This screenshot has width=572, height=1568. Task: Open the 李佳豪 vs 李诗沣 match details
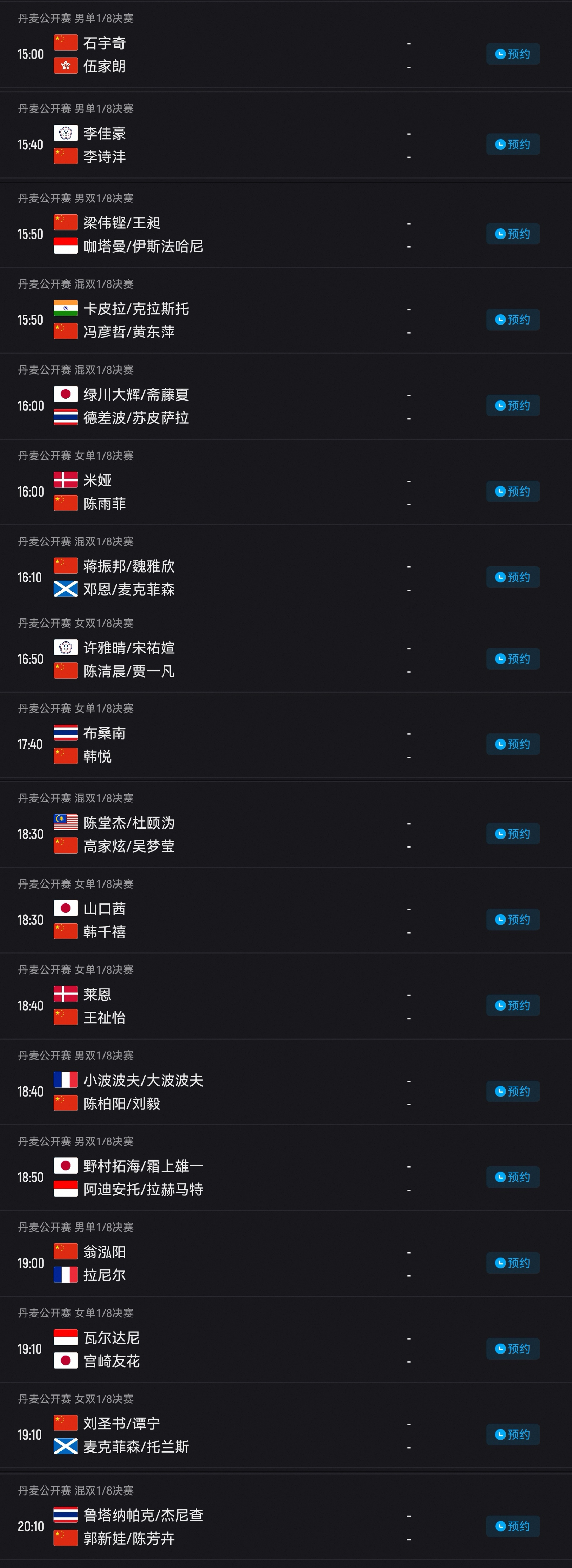pyautogui.click(x=243, y=145)
